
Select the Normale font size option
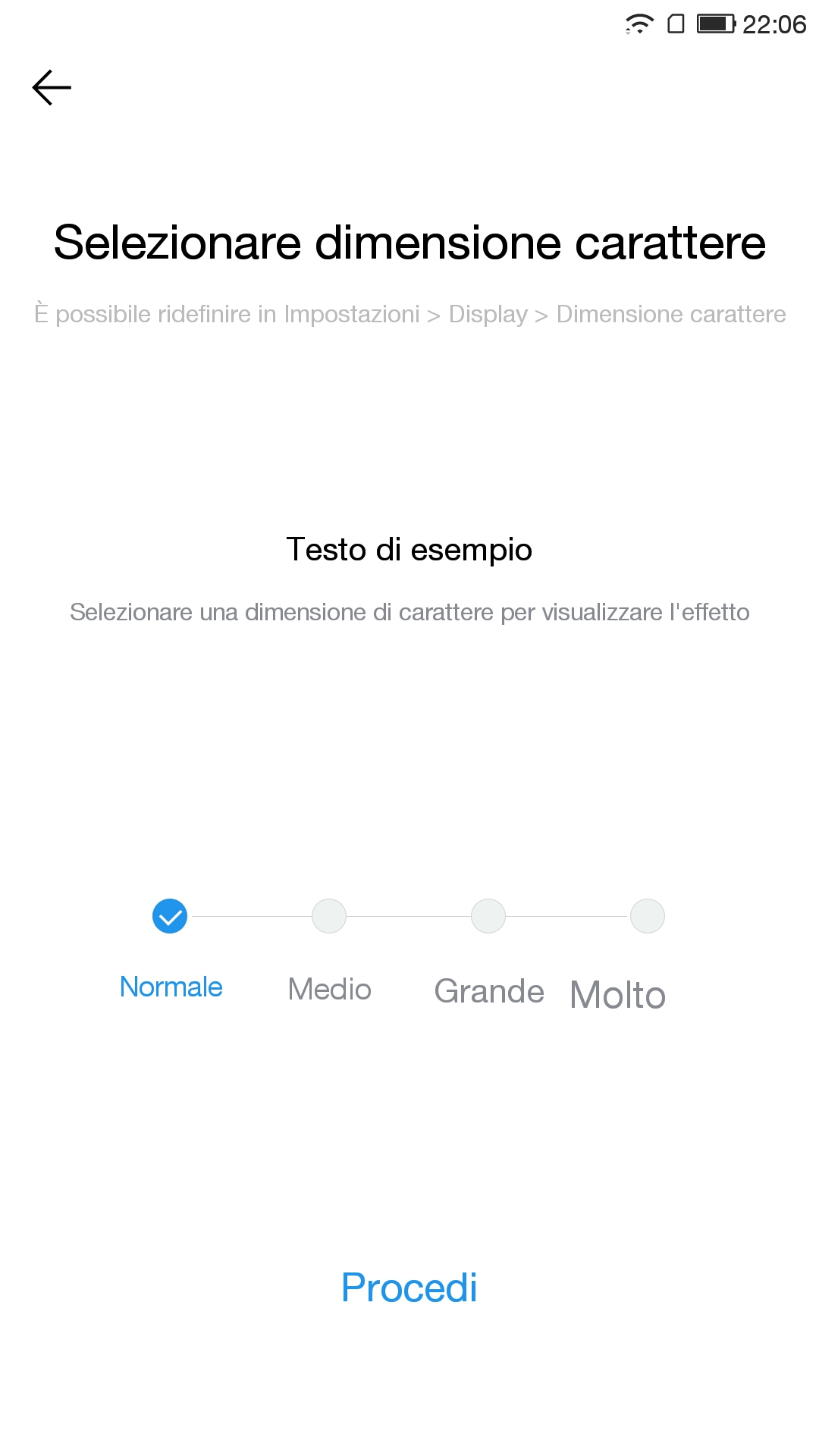point(170,916)
